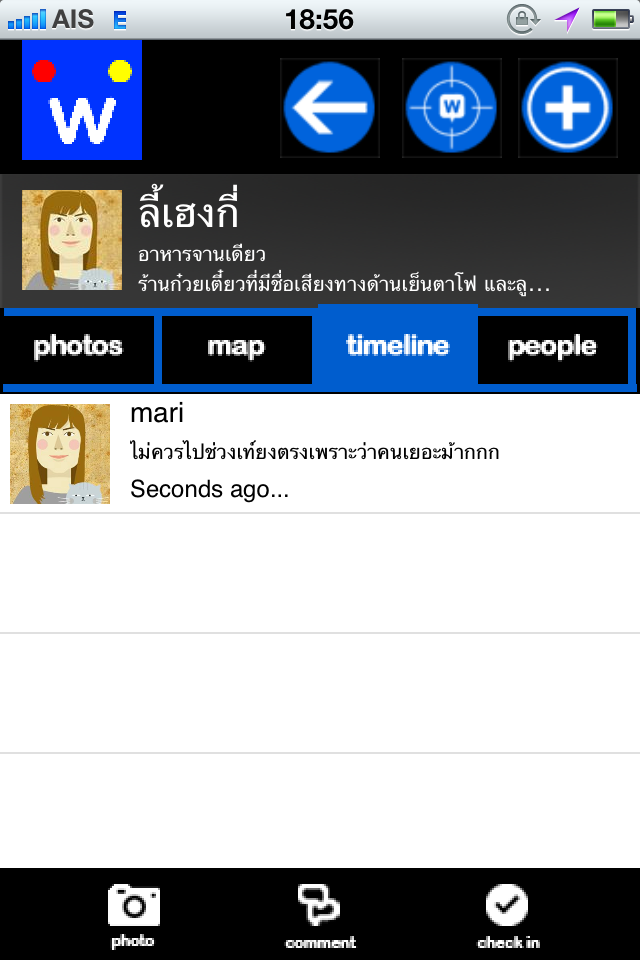Check in at this place
640x960 pixels.
point(508,915)
